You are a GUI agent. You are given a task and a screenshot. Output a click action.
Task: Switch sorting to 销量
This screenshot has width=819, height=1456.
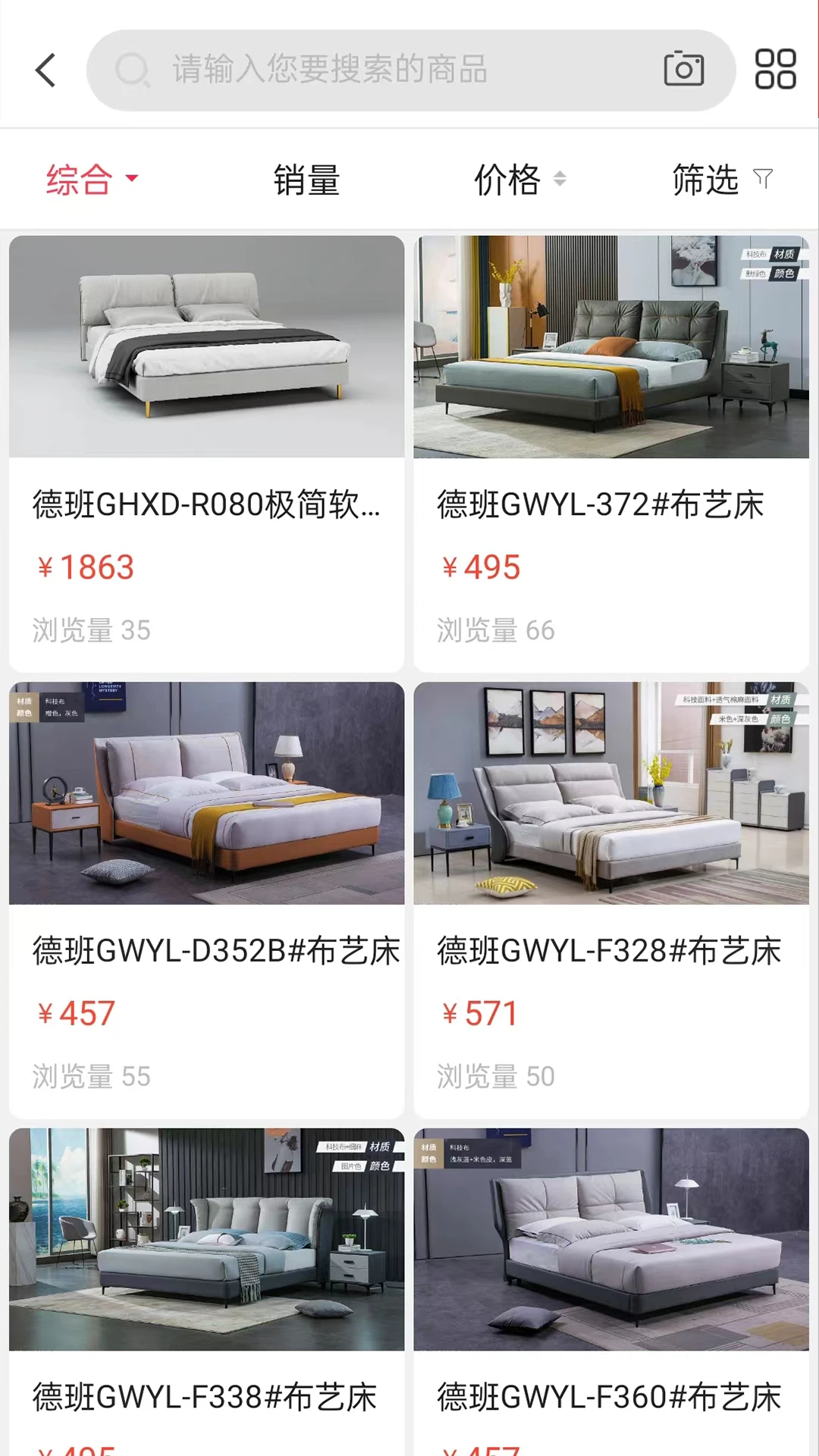[306, 178]
